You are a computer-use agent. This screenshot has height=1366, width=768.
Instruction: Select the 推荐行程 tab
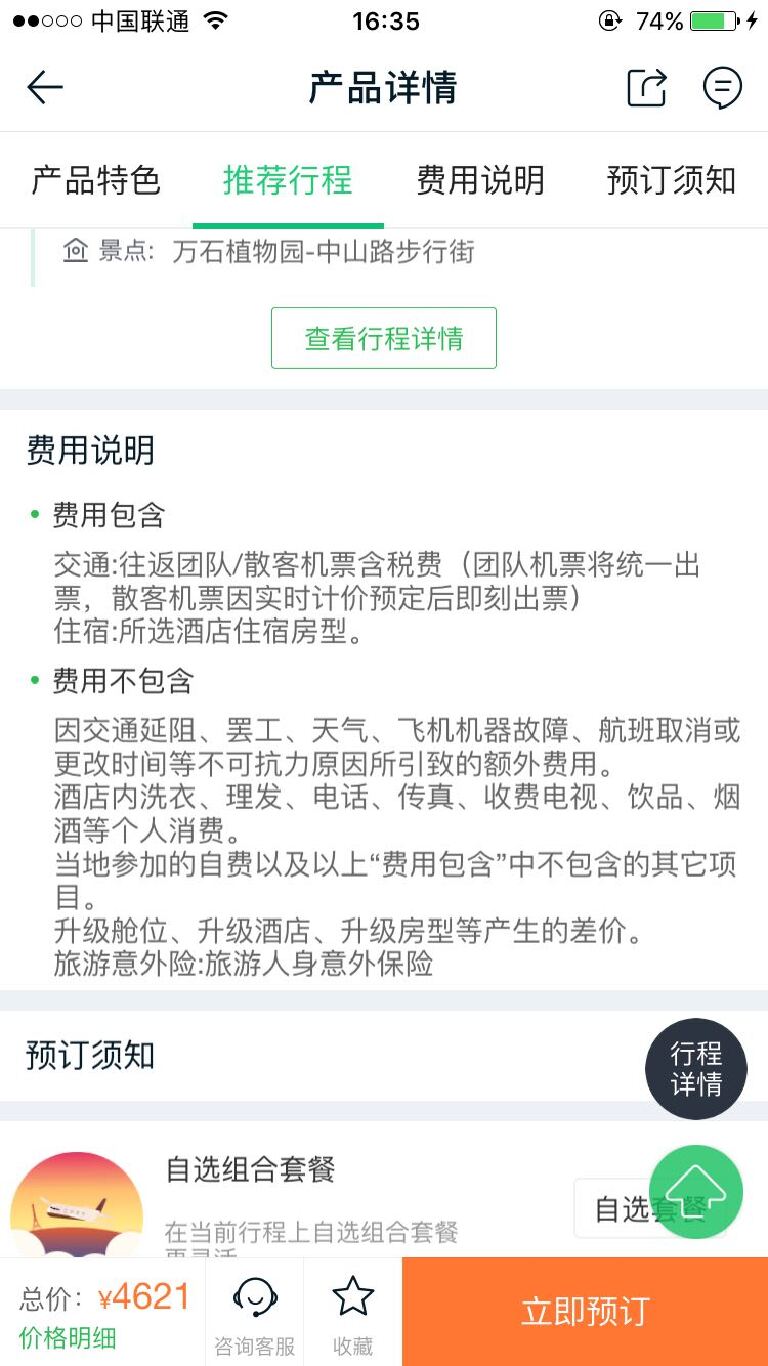tap(288, 181)
